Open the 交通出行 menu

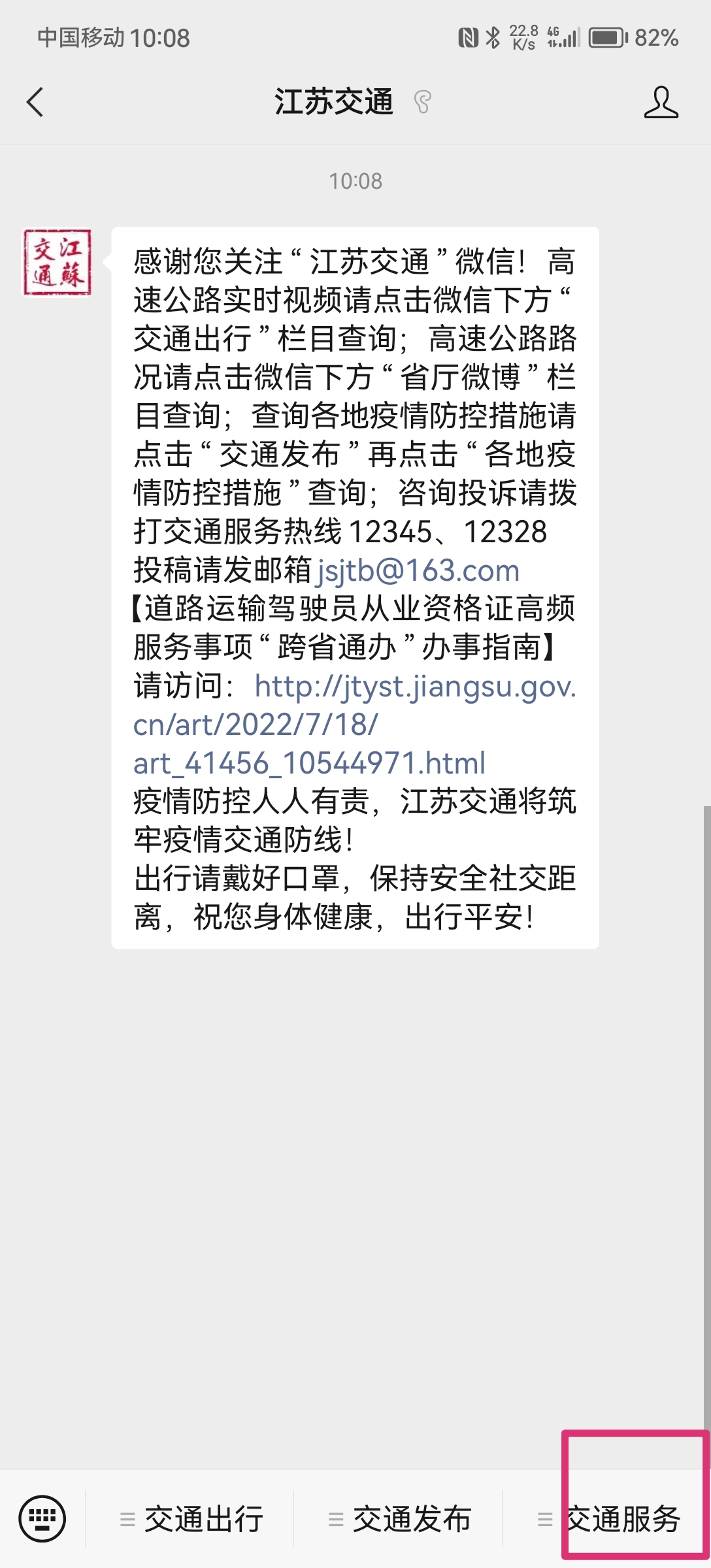pos(190,1519)
